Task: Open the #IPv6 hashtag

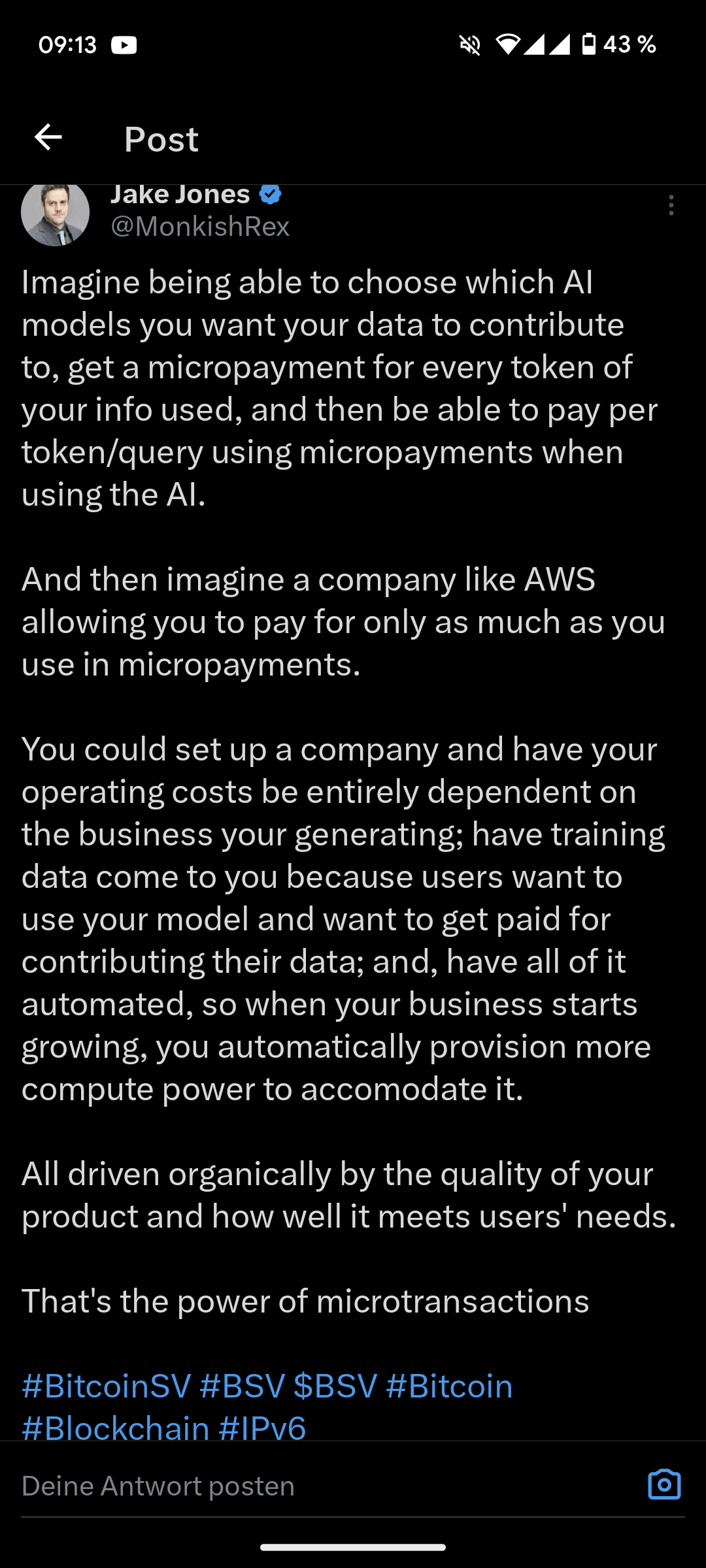Action: tap(262, 1428)
